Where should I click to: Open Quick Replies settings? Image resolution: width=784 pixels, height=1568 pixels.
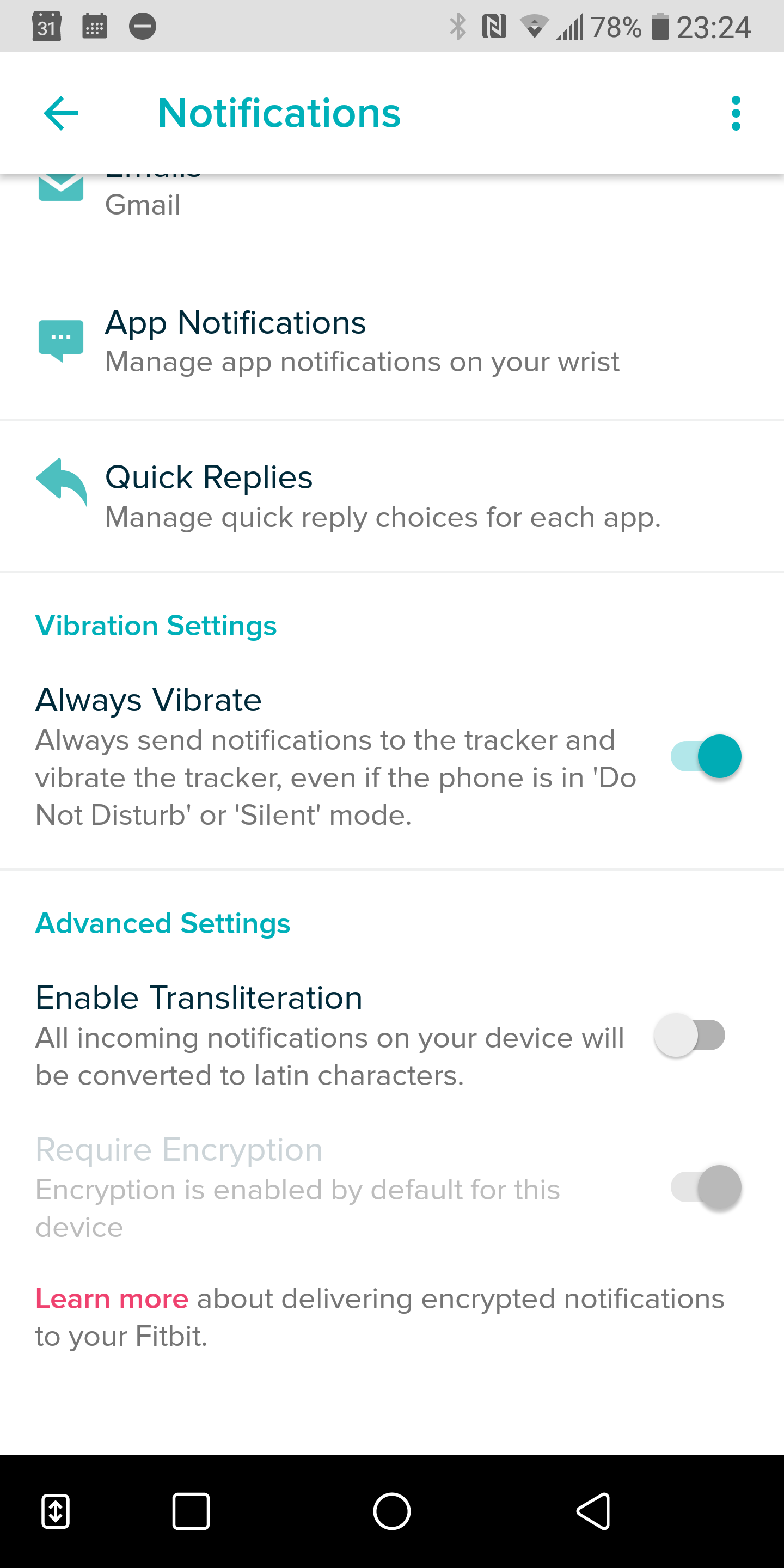(392, 495)
